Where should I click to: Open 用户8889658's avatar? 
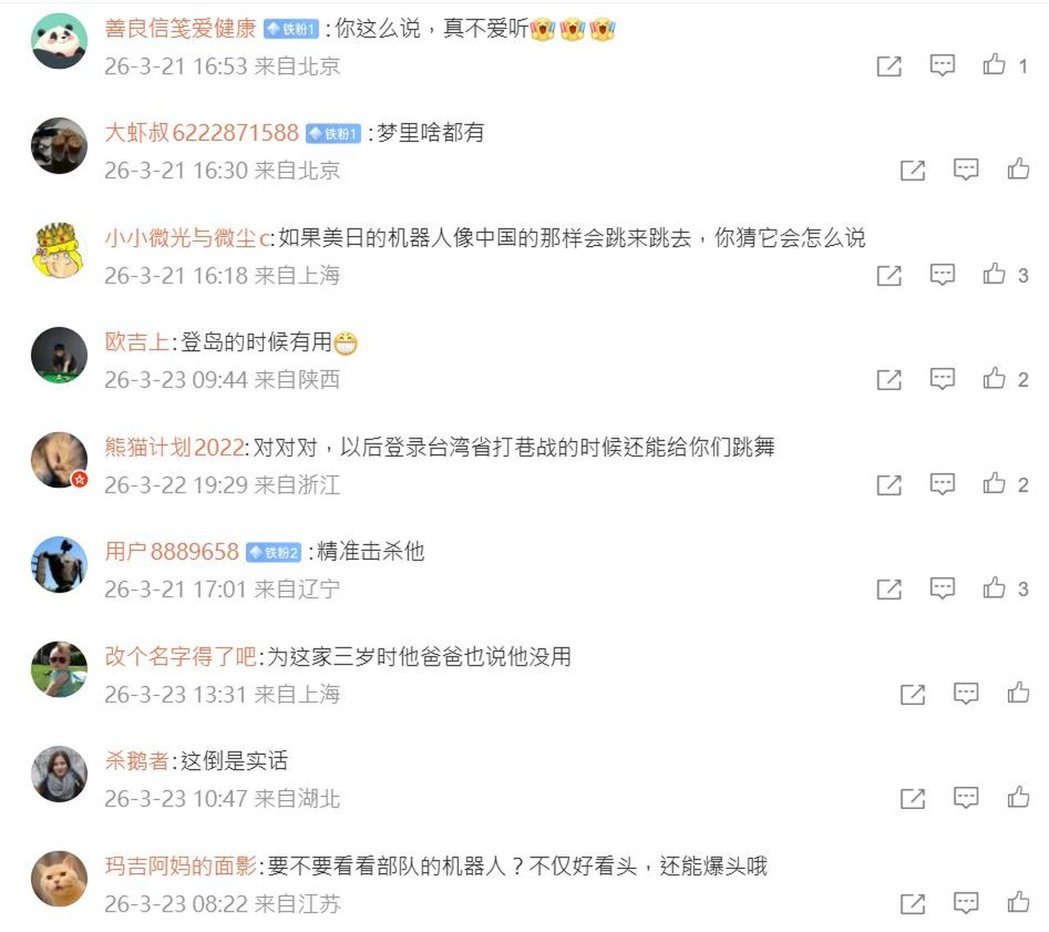(59, 564)
